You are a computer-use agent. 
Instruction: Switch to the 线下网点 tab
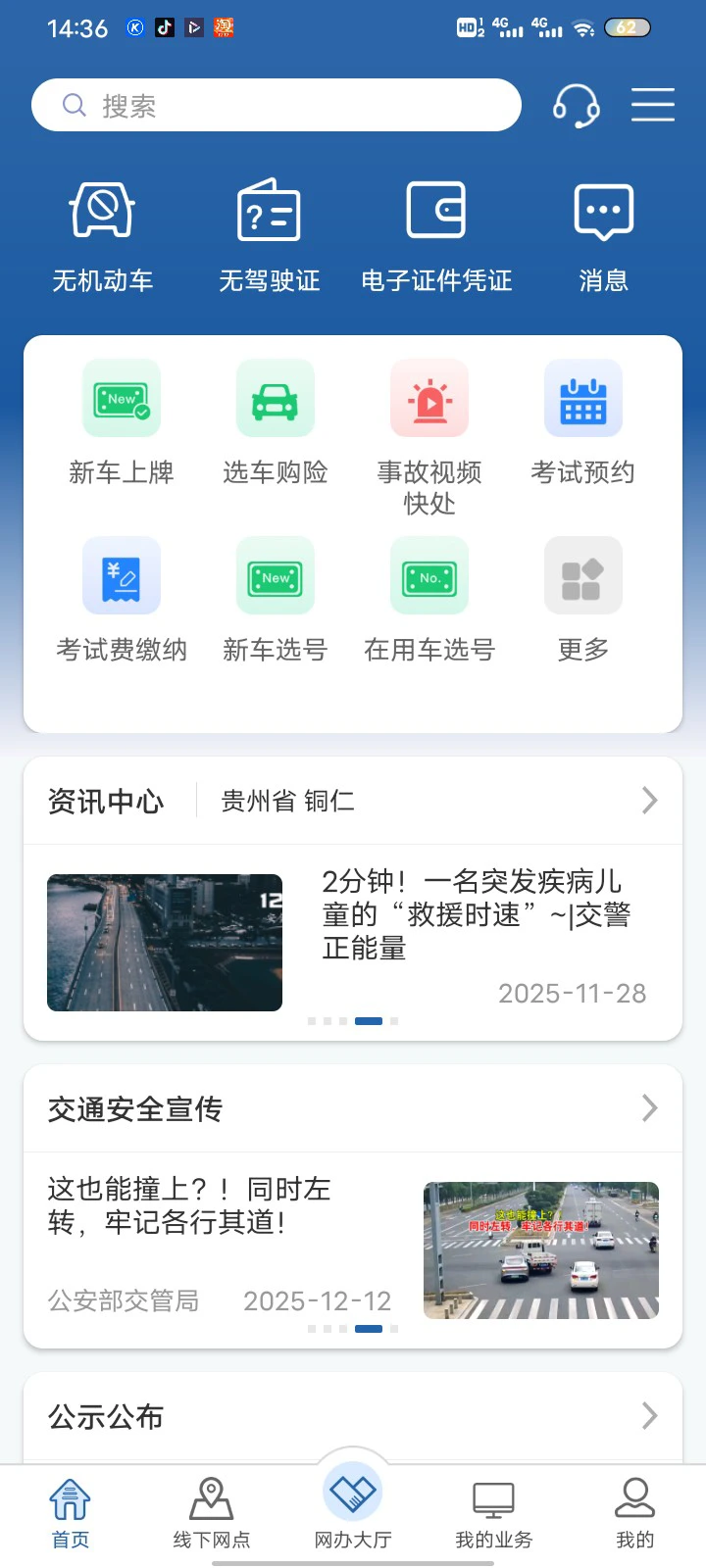click(x=212, y=1513)
